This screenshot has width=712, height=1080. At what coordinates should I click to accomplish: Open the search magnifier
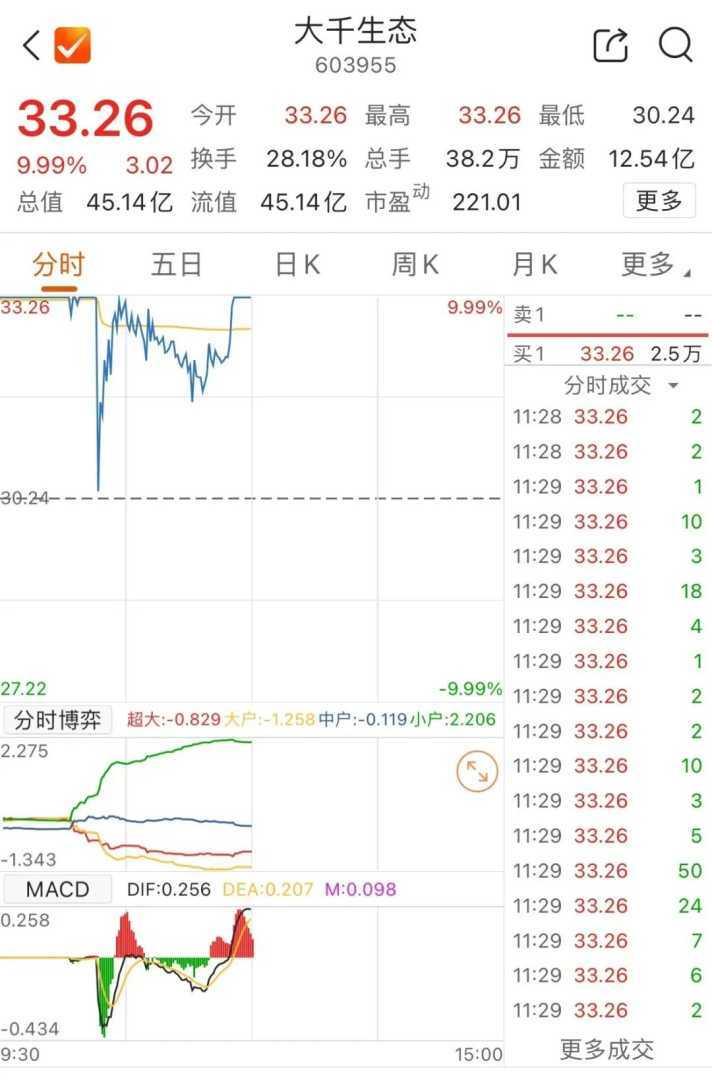[675, 45]
